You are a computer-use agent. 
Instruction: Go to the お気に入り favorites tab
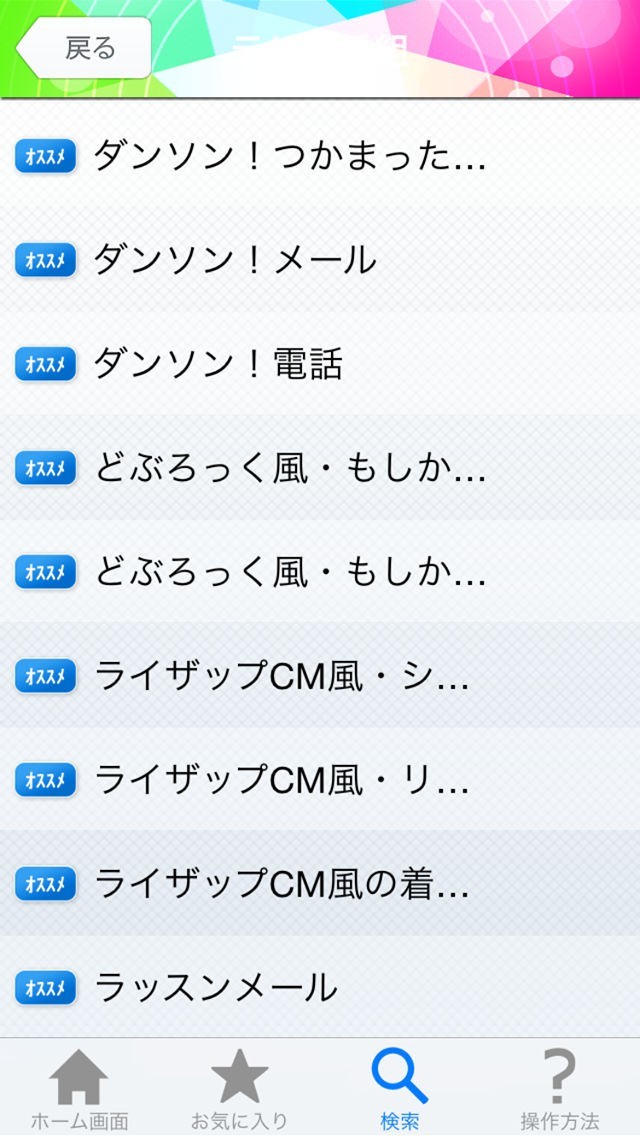239,1088
